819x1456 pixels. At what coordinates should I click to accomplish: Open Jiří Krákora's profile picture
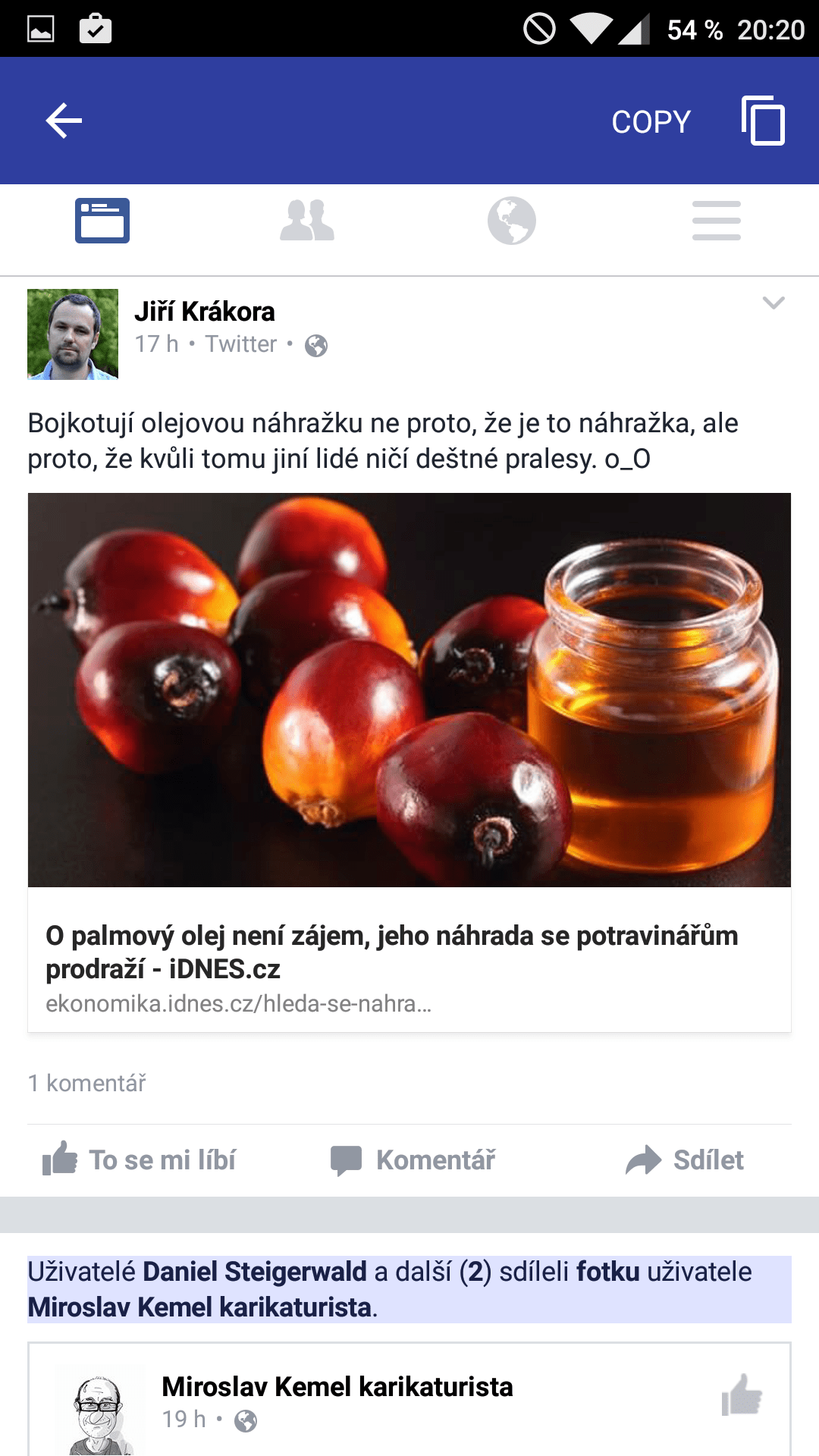pyautogui.click(x=73, y=334)
